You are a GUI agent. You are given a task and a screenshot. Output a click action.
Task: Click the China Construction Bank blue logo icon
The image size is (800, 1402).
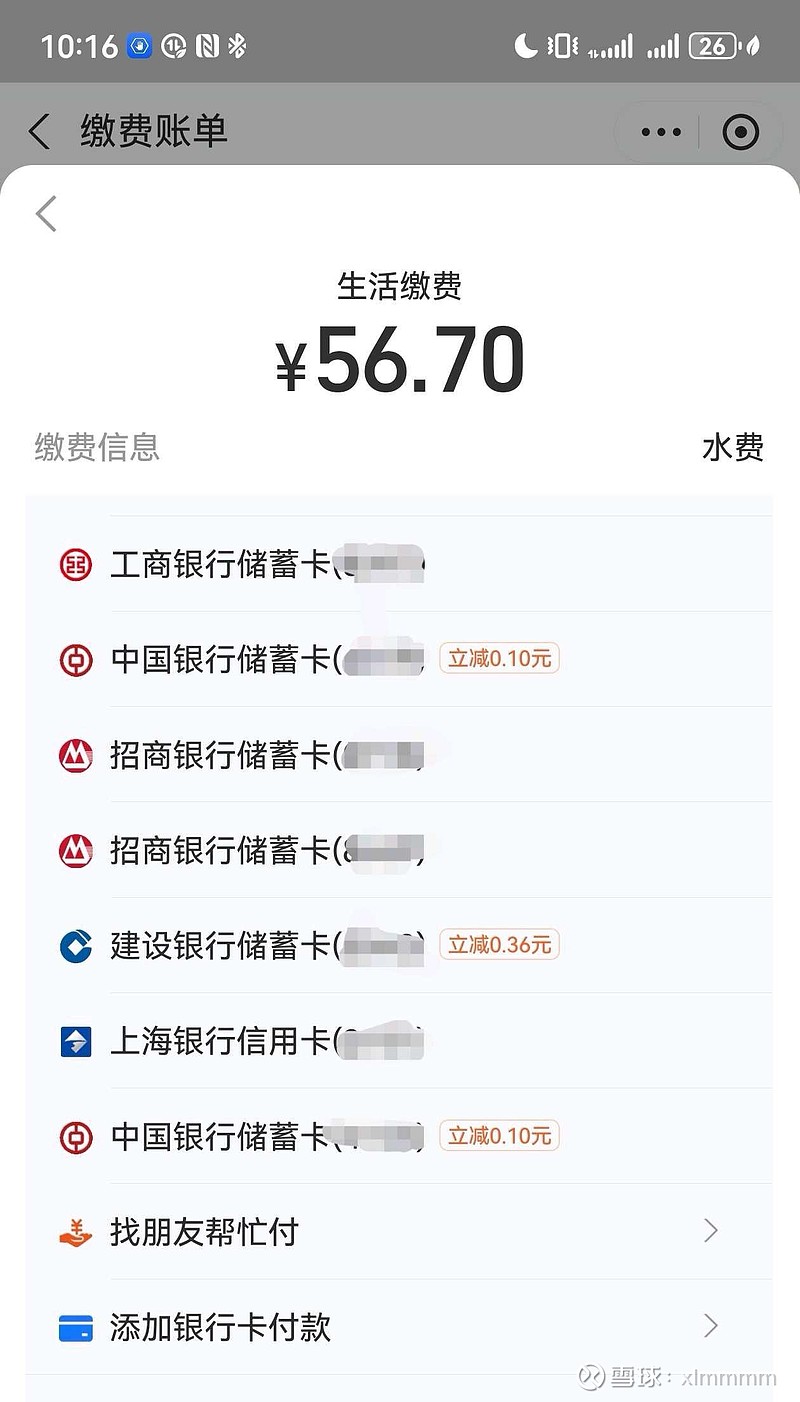[x=75, y=945]
